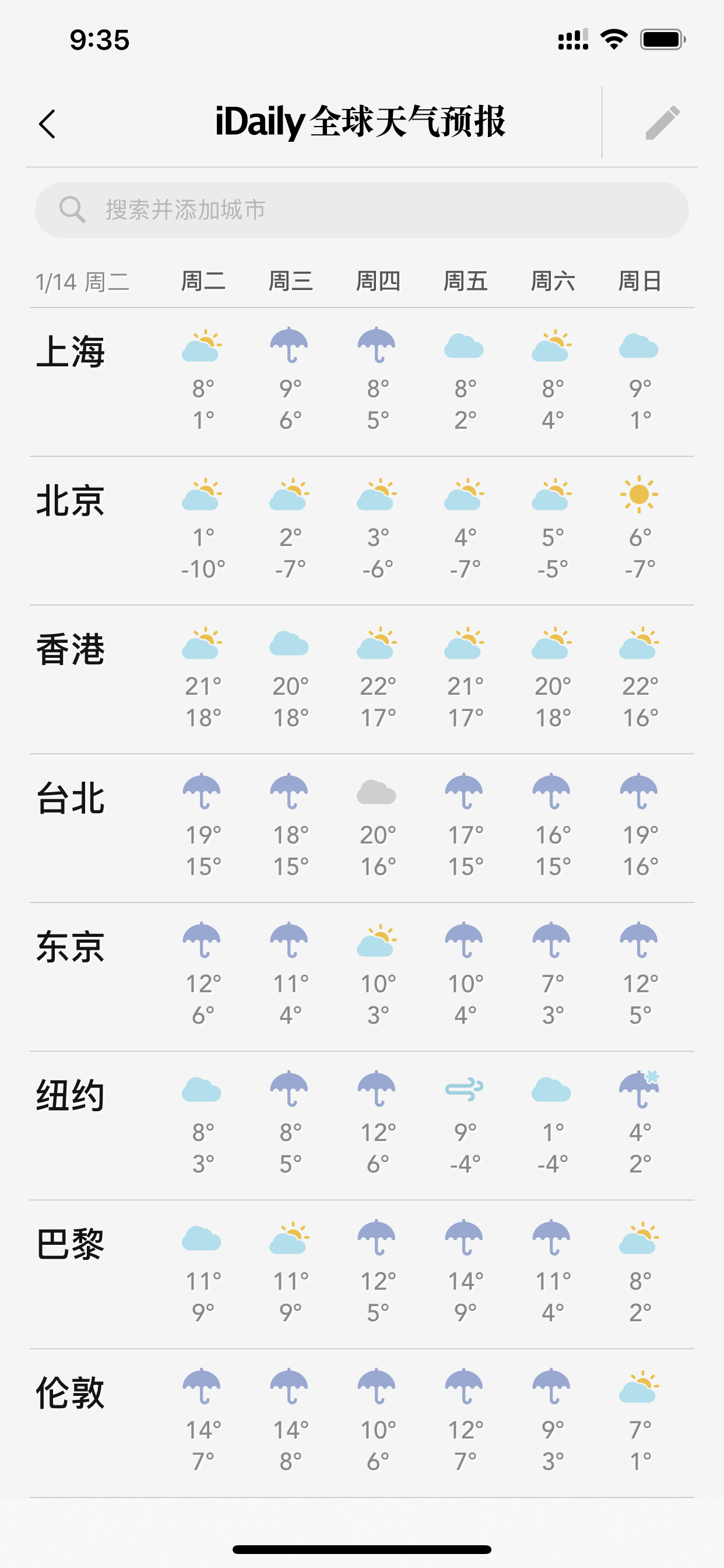Tap the city search field
Image resolution: width=724 pixels, height=1568 pixels.
coord(362,210)
